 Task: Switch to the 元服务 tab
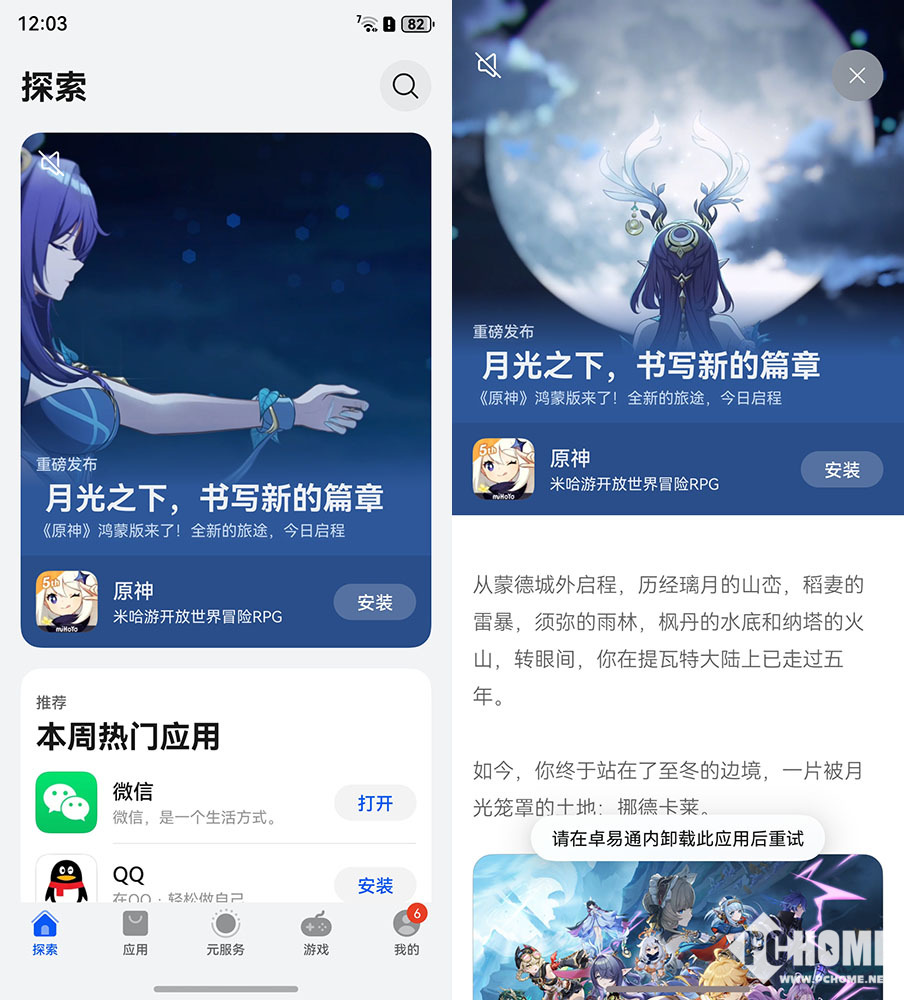point(225,933)
